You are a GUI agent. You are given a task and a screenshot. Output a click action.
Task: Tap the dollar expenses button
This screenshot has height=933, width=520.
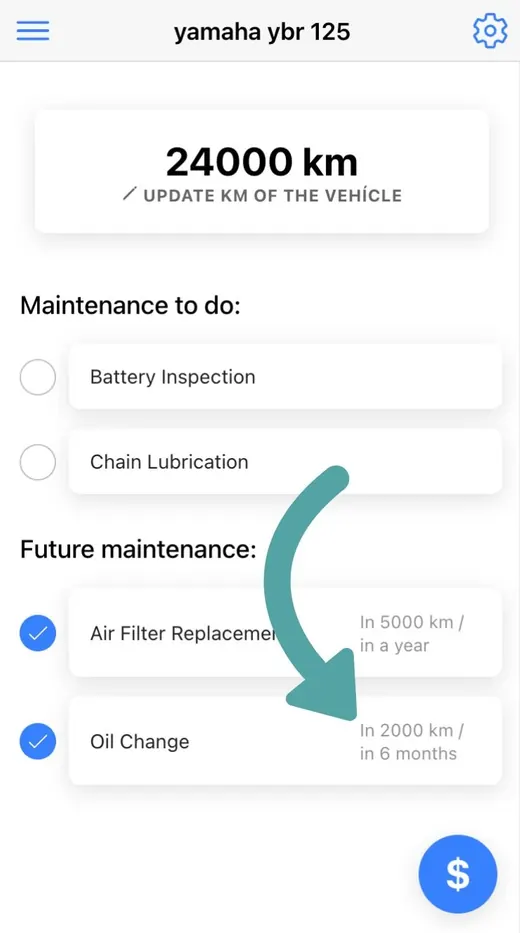458,873
